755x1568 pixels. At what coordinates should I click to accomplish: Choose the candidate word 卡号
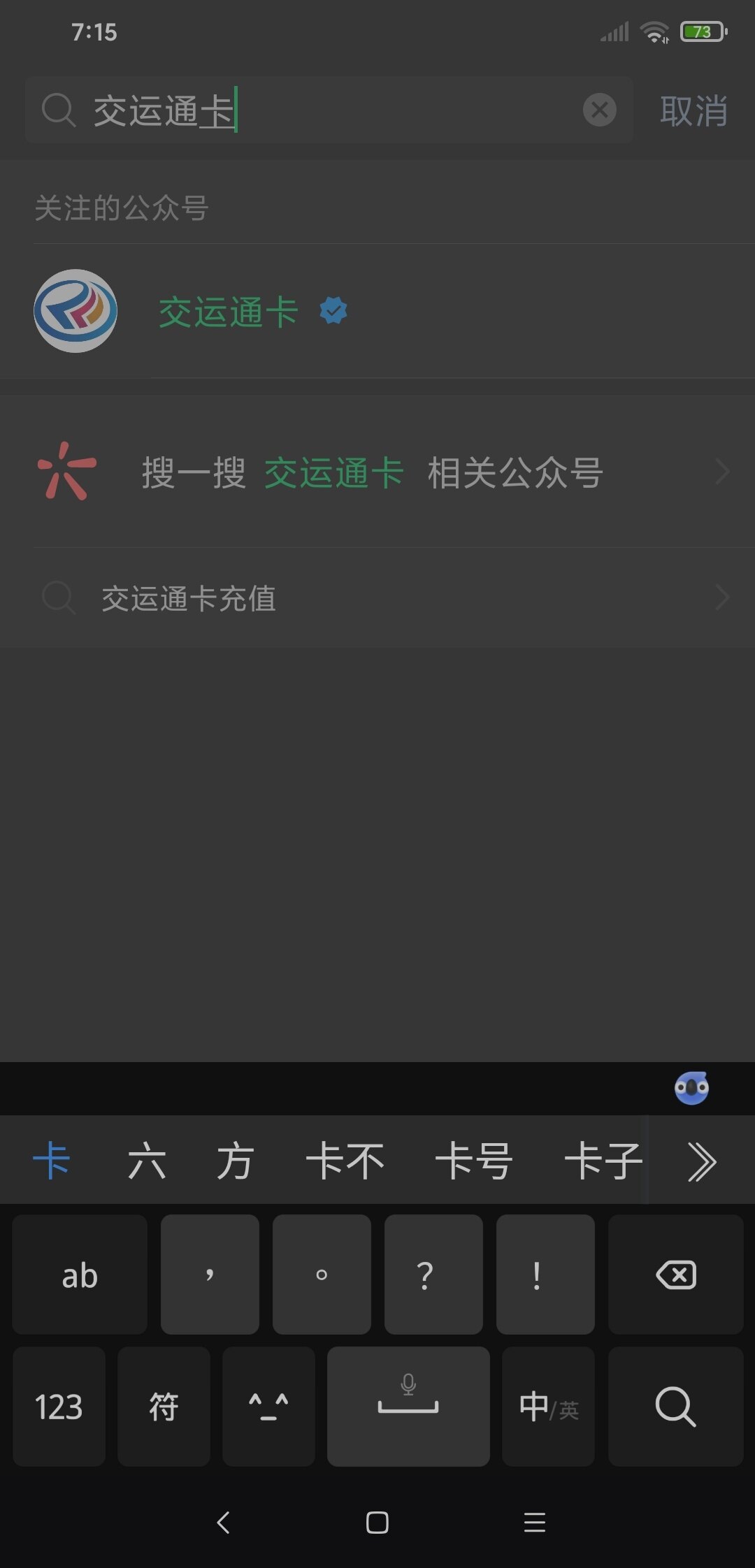474,1161
